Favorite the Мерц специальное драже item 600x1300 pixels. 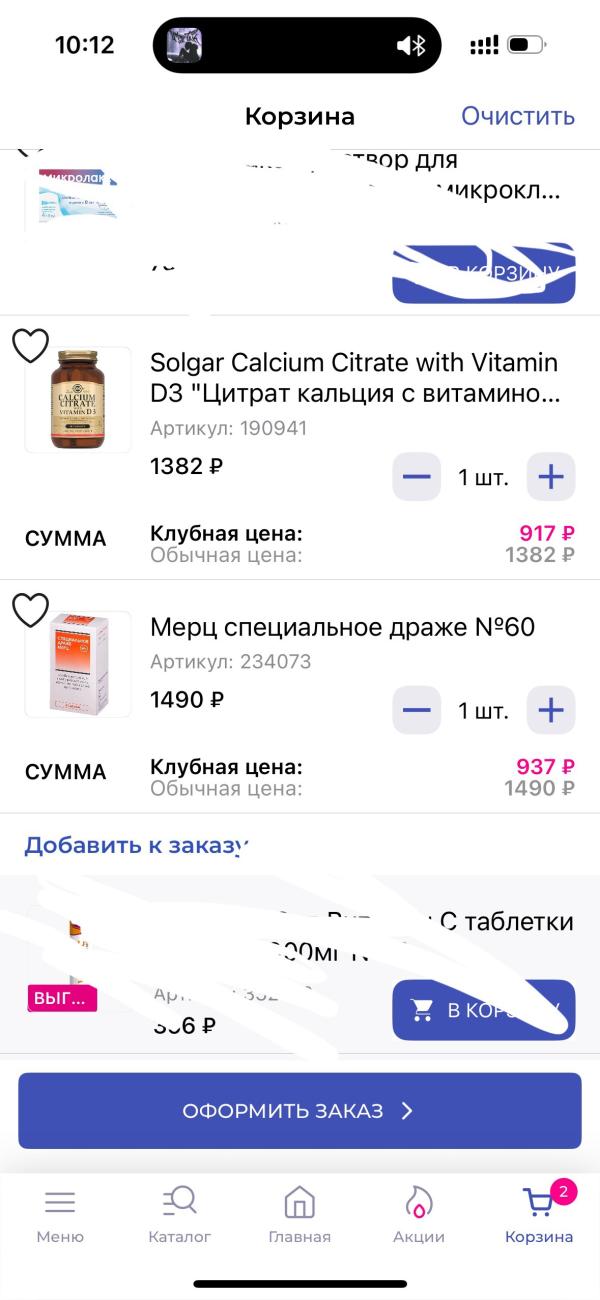click(30, 609)
